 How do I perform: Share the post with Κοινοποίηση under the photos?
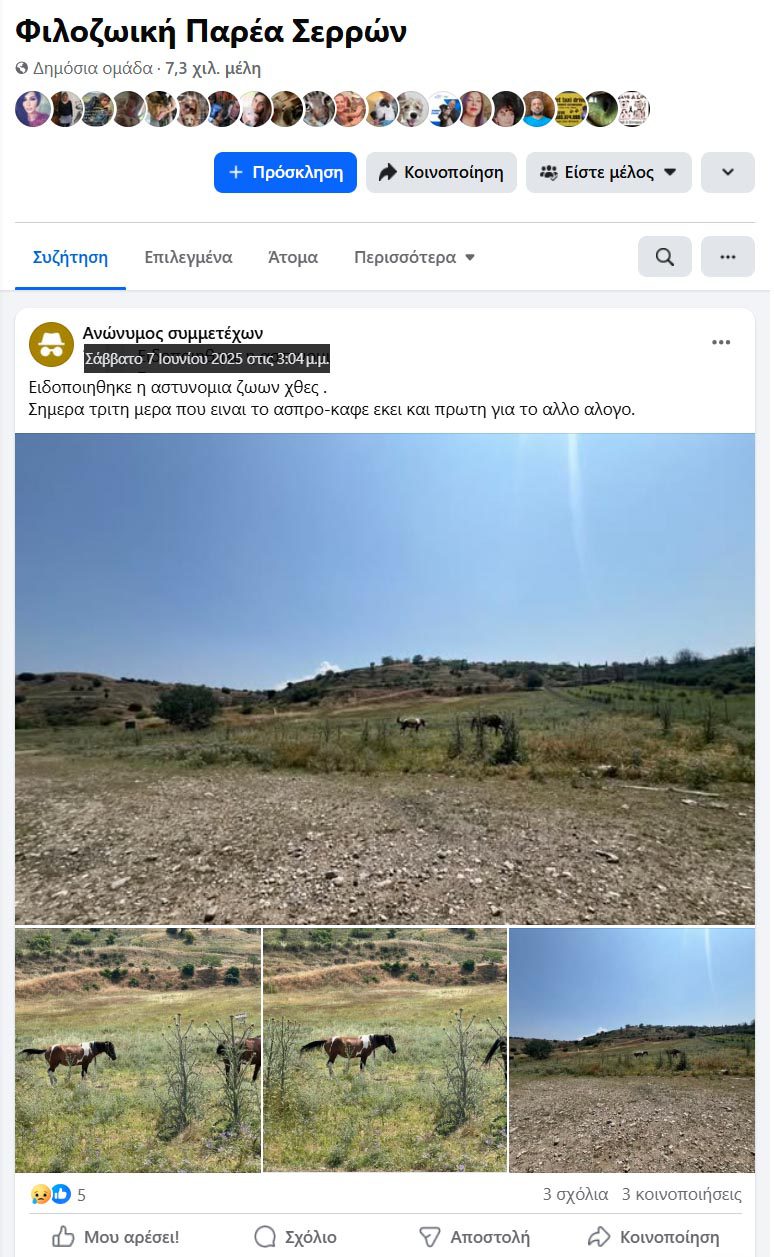[x=654, y=1237]
